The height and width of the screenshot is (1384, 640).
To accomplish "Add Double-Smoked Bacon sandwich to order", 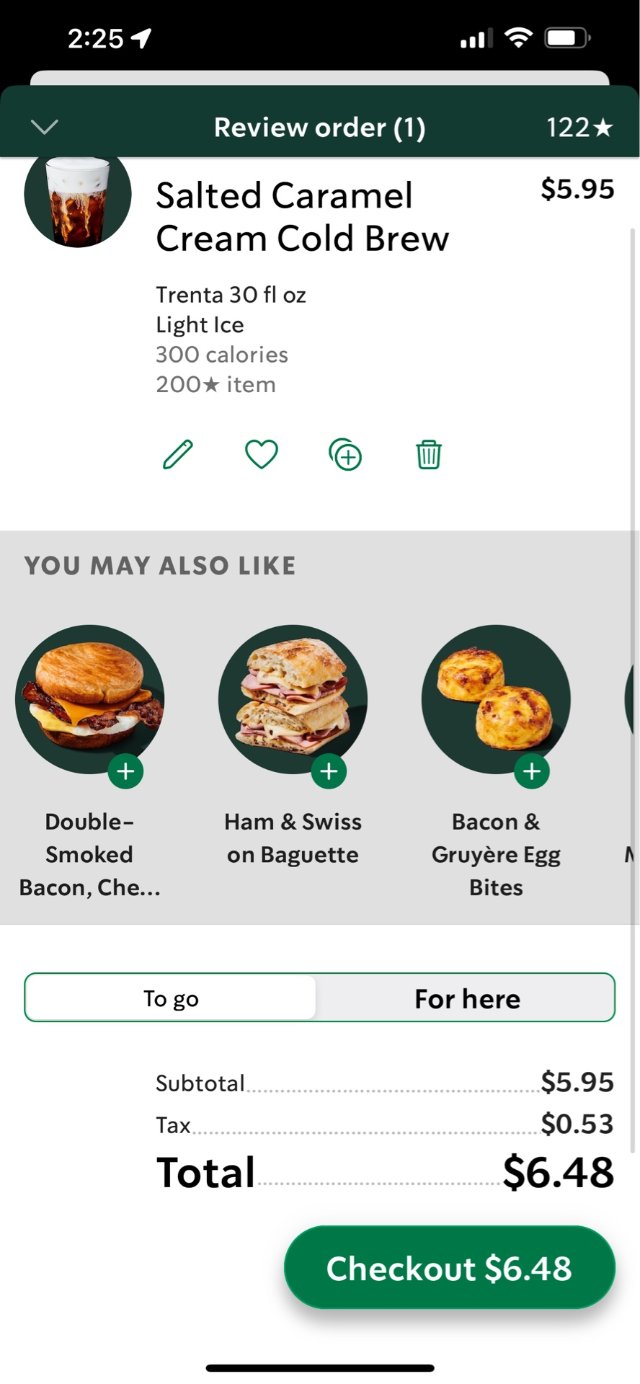I will click(126, 771).
